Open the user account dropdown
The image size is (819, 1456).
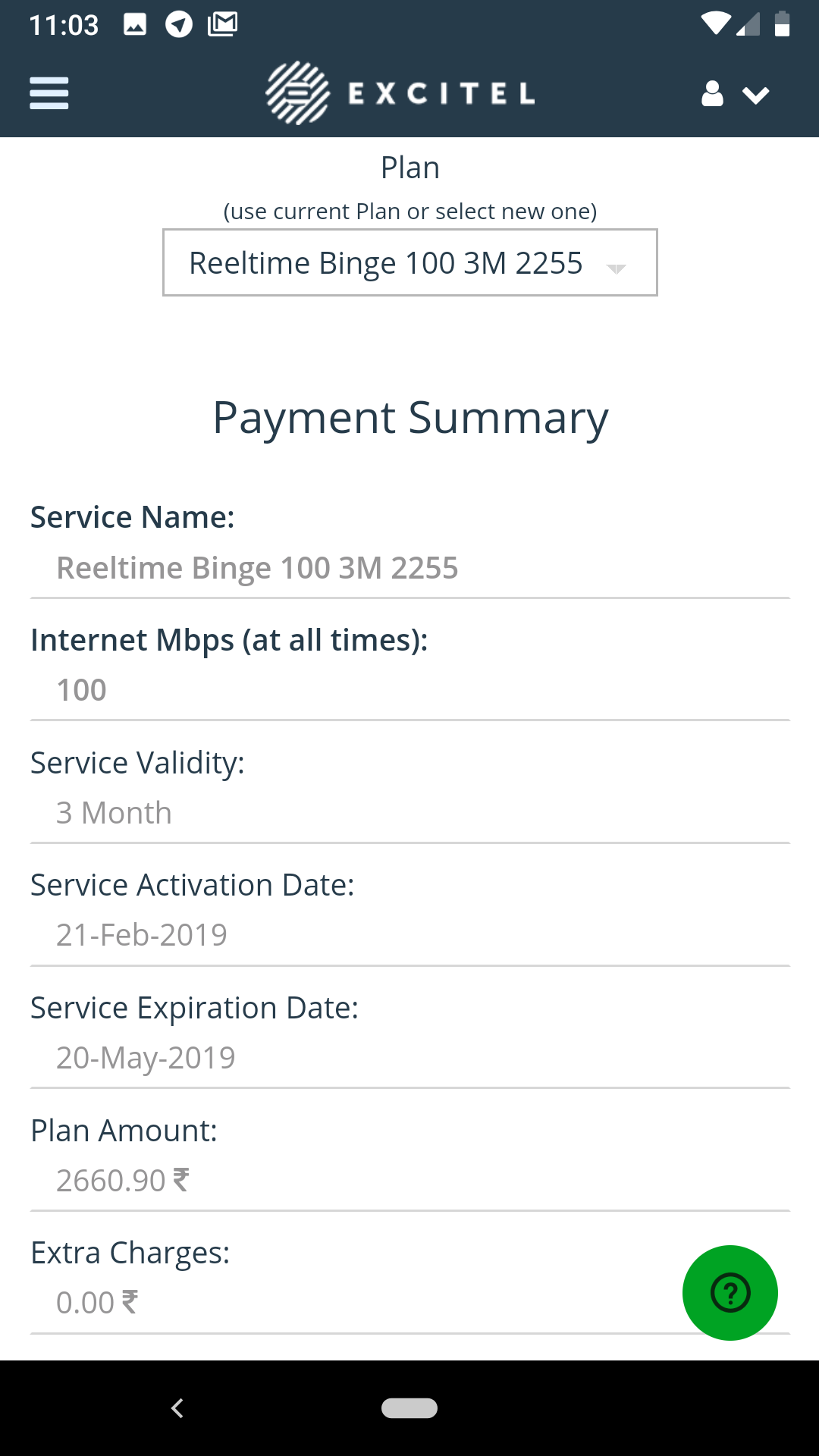coord(734,94)
